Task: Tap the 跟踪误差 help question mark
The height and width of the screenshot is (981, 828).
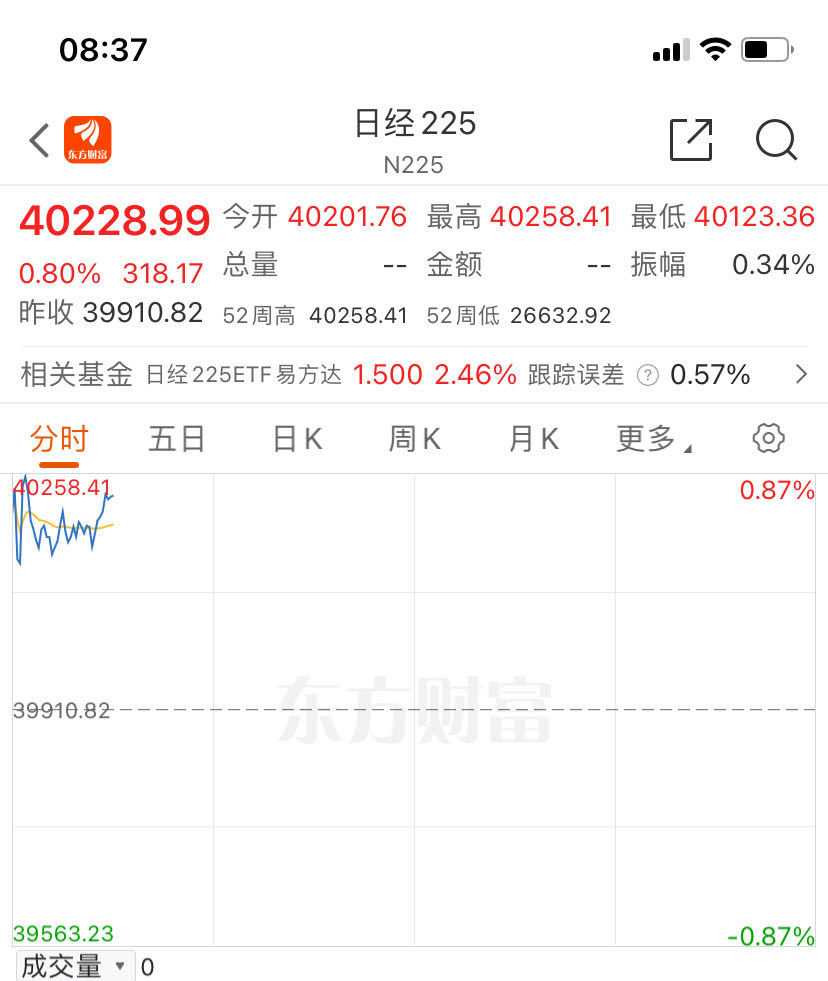Action: click(x=648, y=375)
